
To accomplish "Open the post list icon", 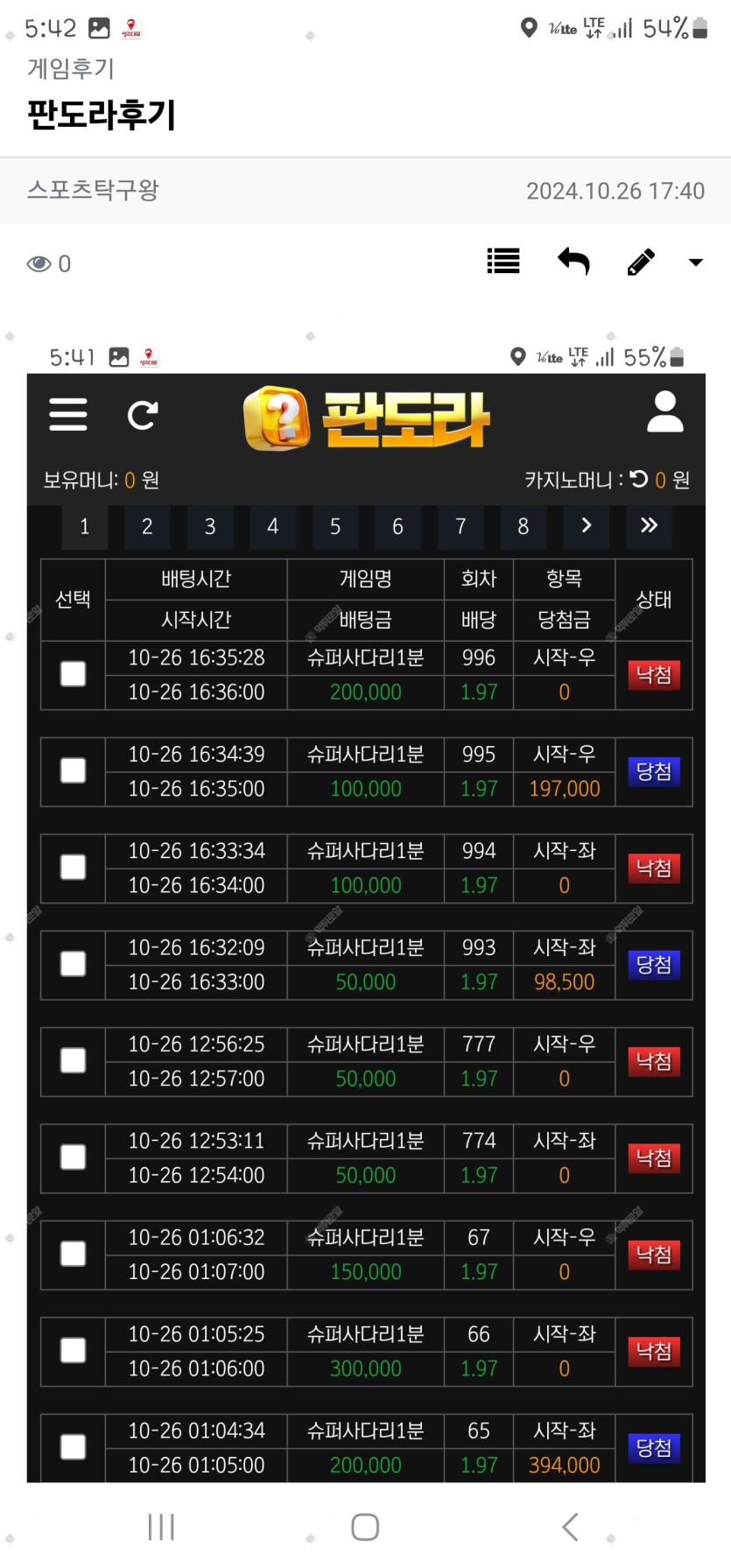I will point(503,261).
